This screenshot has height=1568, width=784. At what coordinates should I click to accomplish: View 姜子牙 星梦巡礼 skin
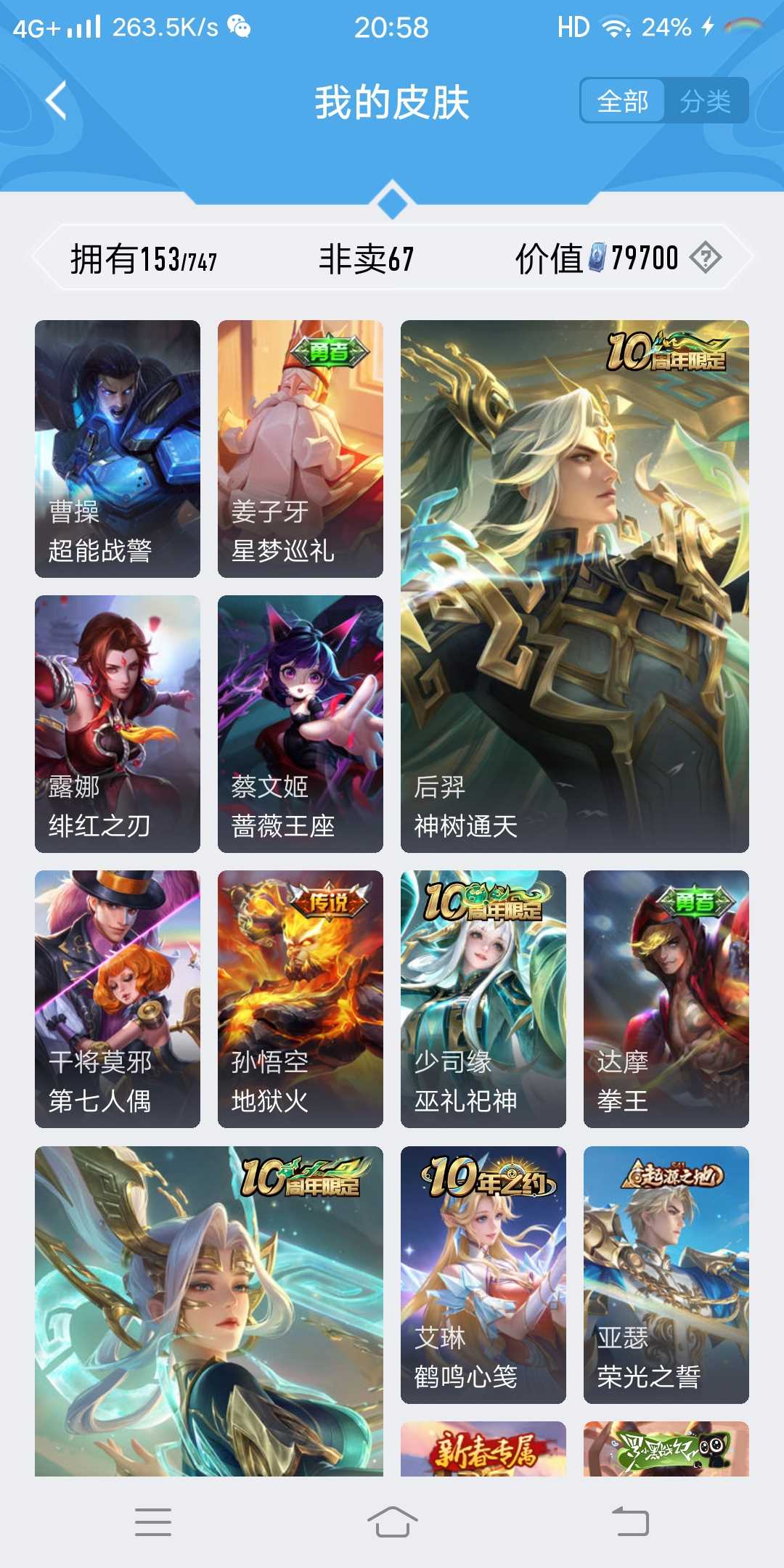pyautogui.click(x=301, y=449)
